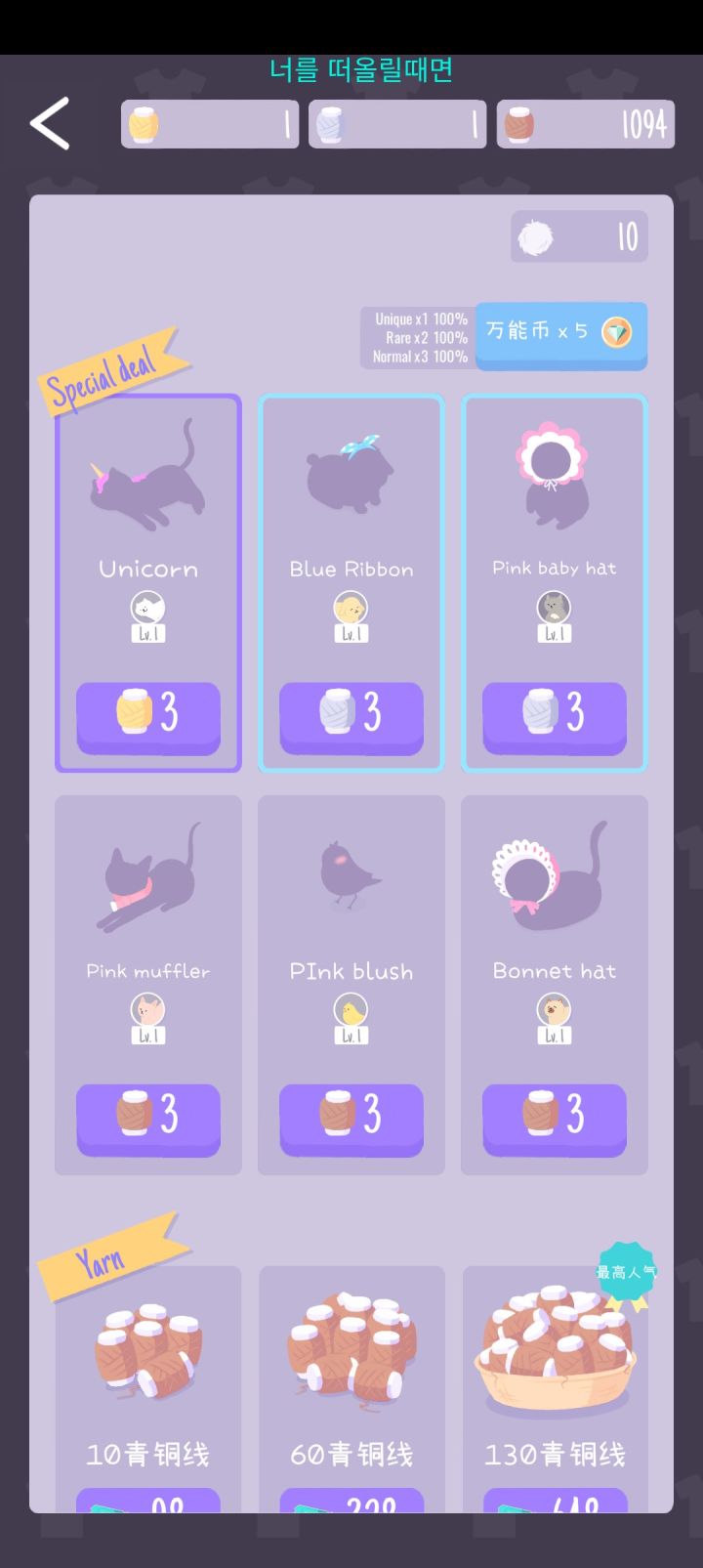Screen dimensions: 703x1568
Task: Click the white cat Lv.1 badge under Unicorn
Action: click(147, 614)
